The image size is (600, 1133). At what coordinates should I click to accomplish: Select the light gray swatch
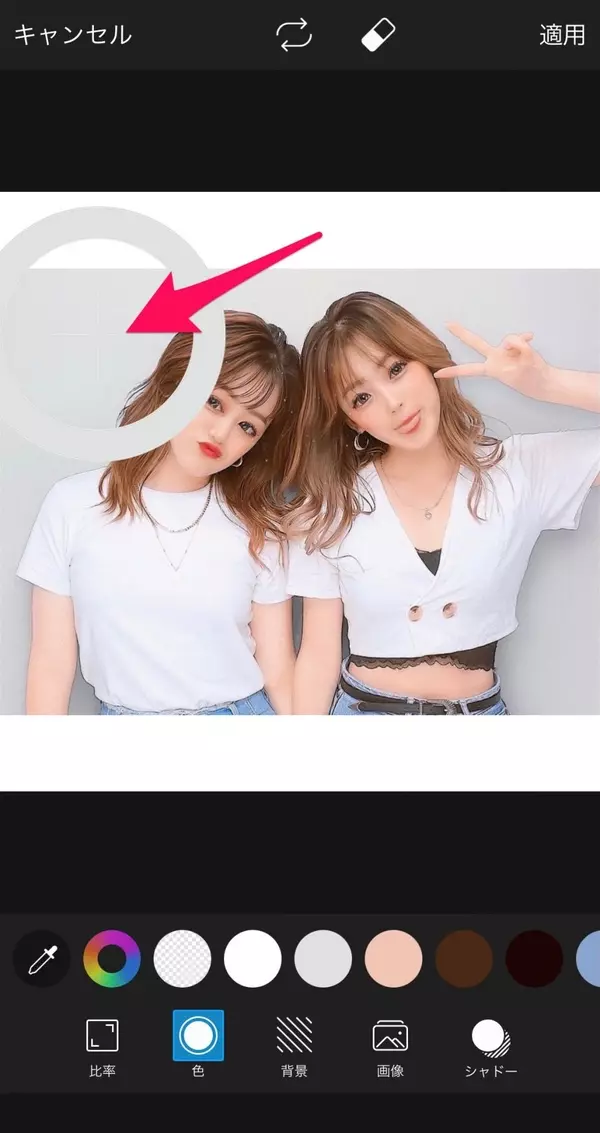click(x=323, y=959)
